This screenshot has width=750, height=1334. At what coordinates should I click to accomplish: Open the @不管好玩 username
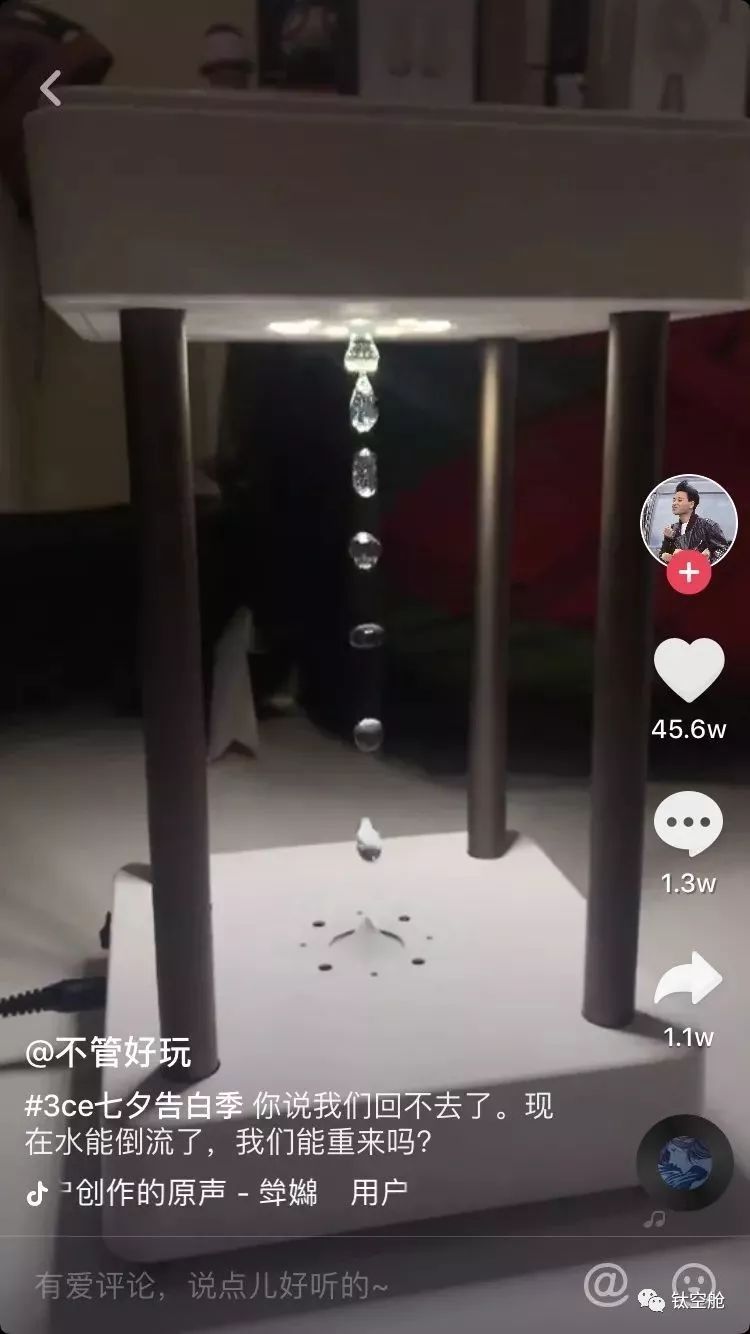(108, 1052)
